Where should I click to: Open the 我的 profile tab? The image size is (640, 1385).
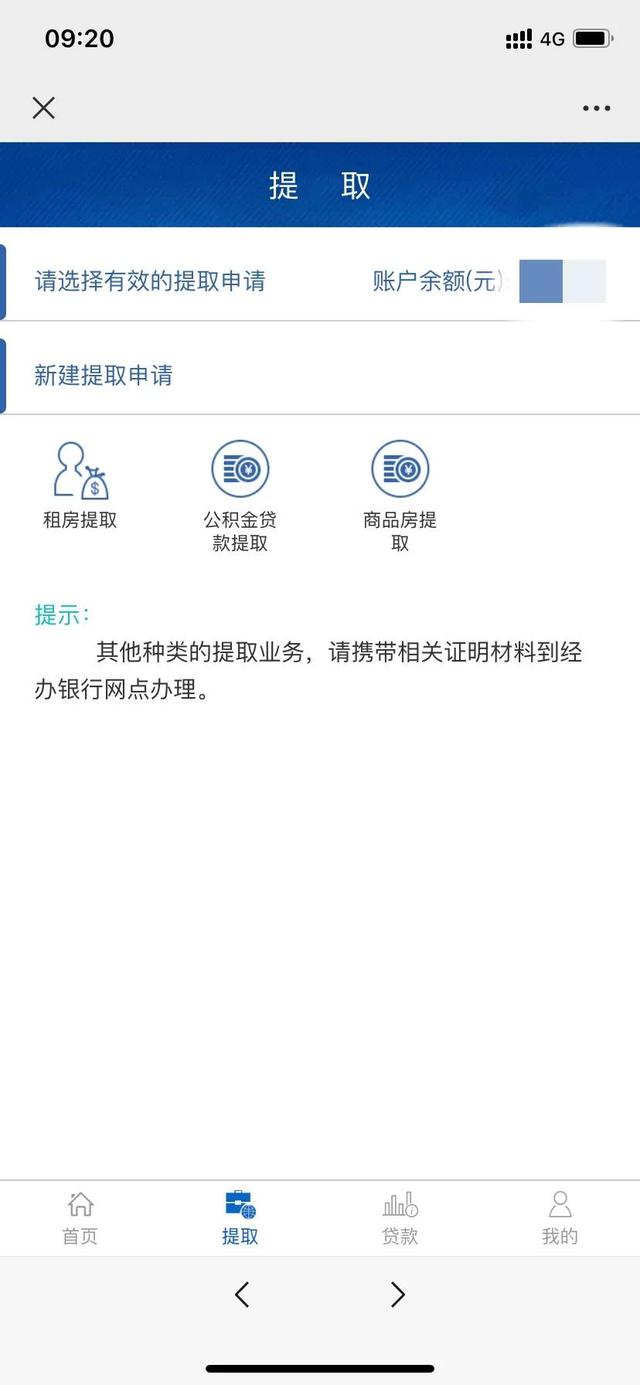point(560,1218)
